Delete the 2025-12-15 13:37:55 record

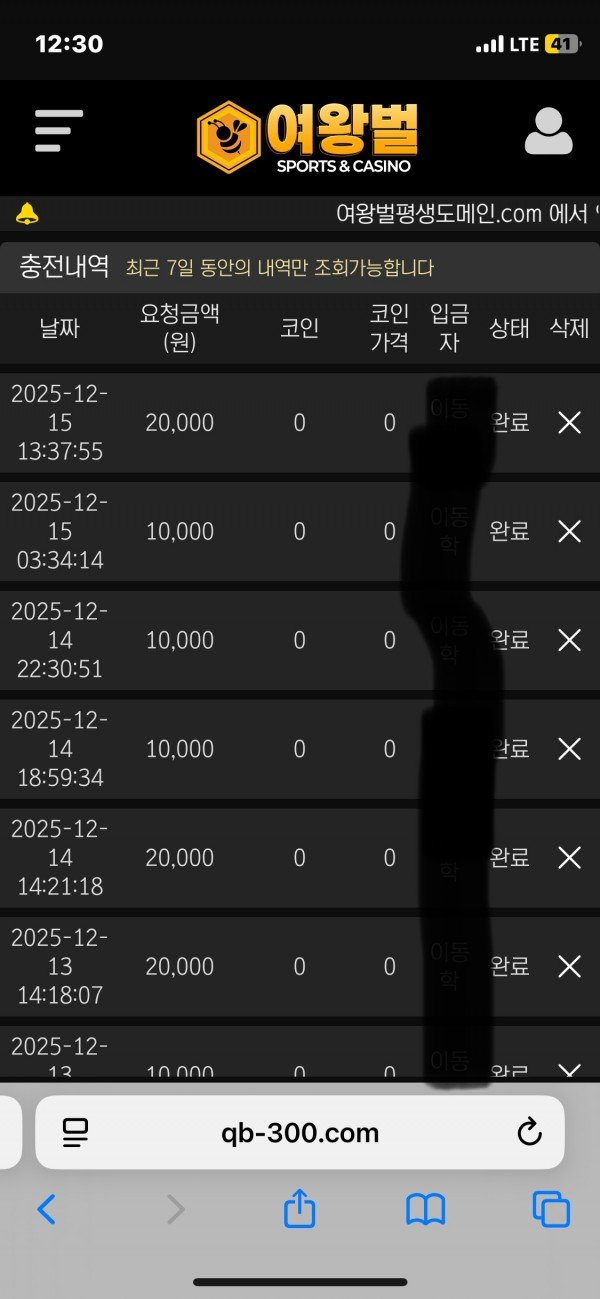tap(569, 423)
